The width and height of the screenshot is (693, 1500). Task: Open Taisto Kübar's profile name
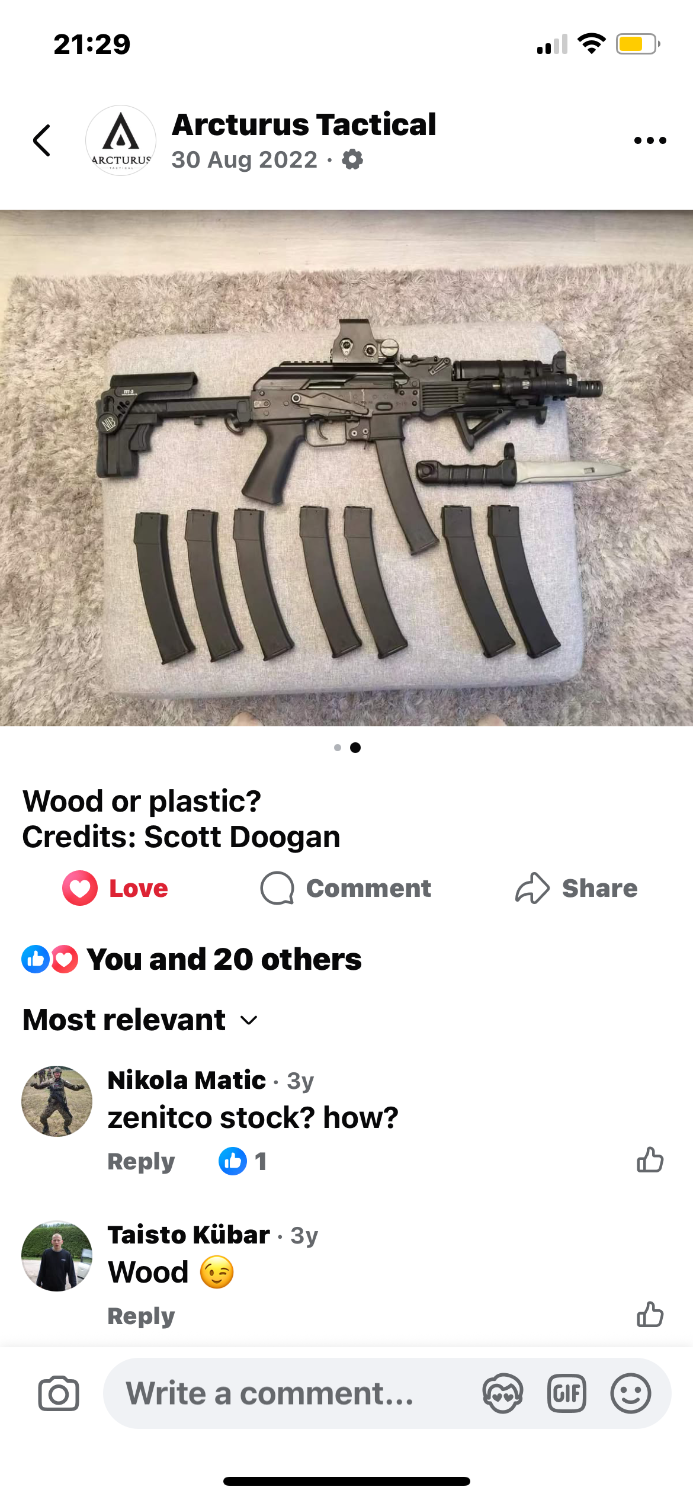[188, 1235]
